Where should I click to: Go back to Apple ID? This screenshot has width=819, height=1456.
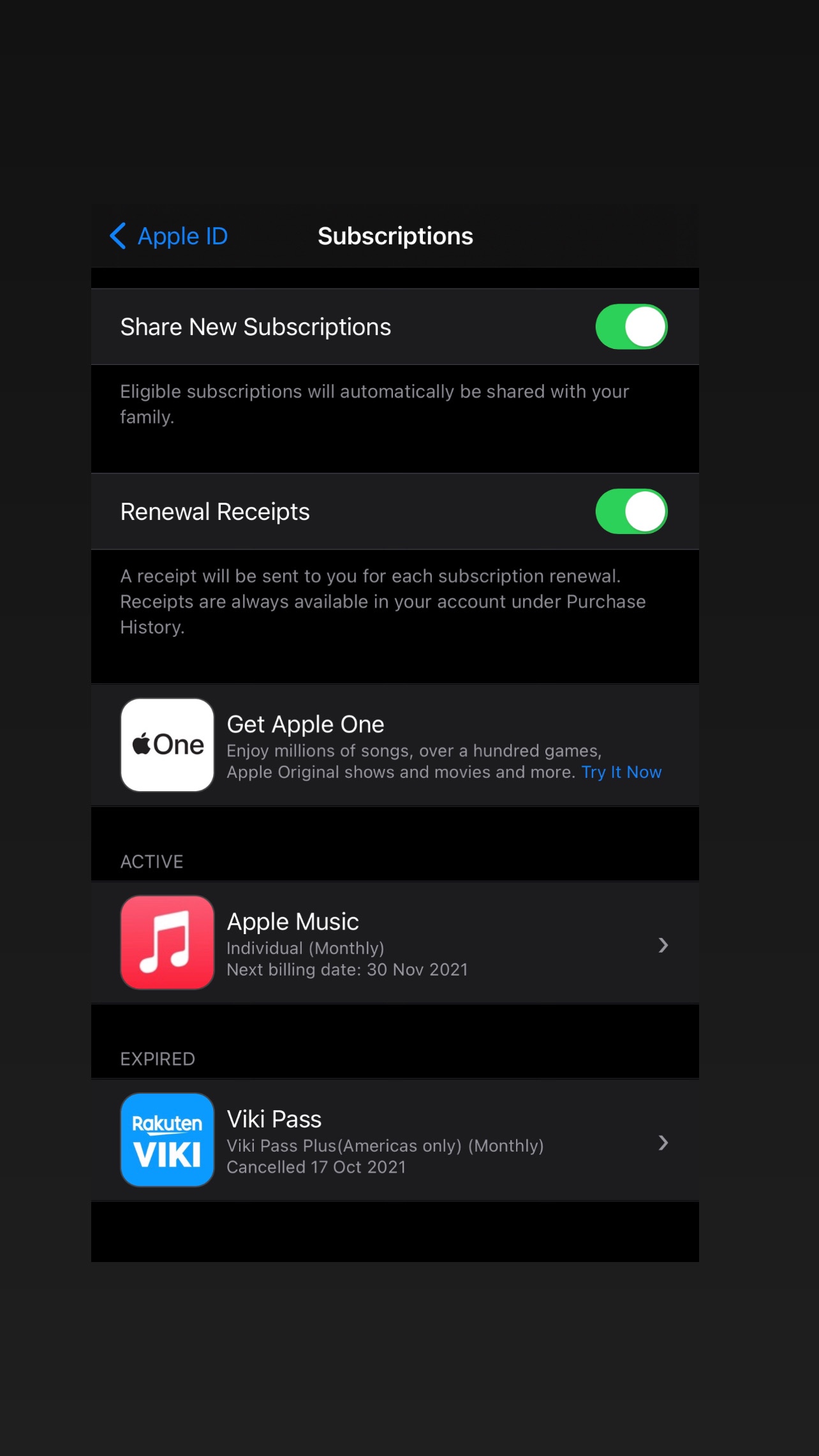coord(169,236)
